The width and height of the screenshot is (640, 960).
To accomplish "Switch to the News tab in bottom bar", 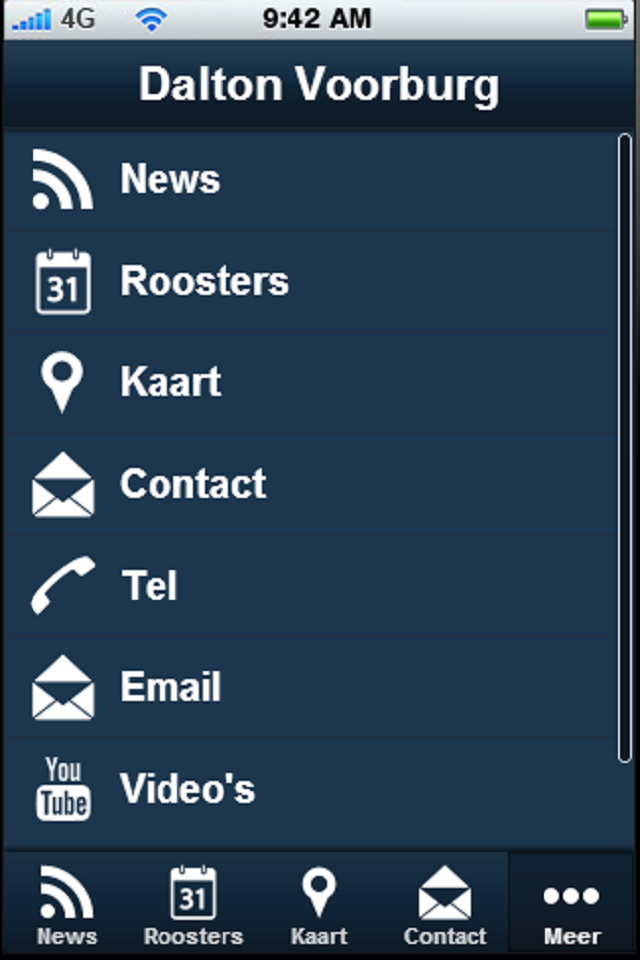I will [x=67, y=906].
